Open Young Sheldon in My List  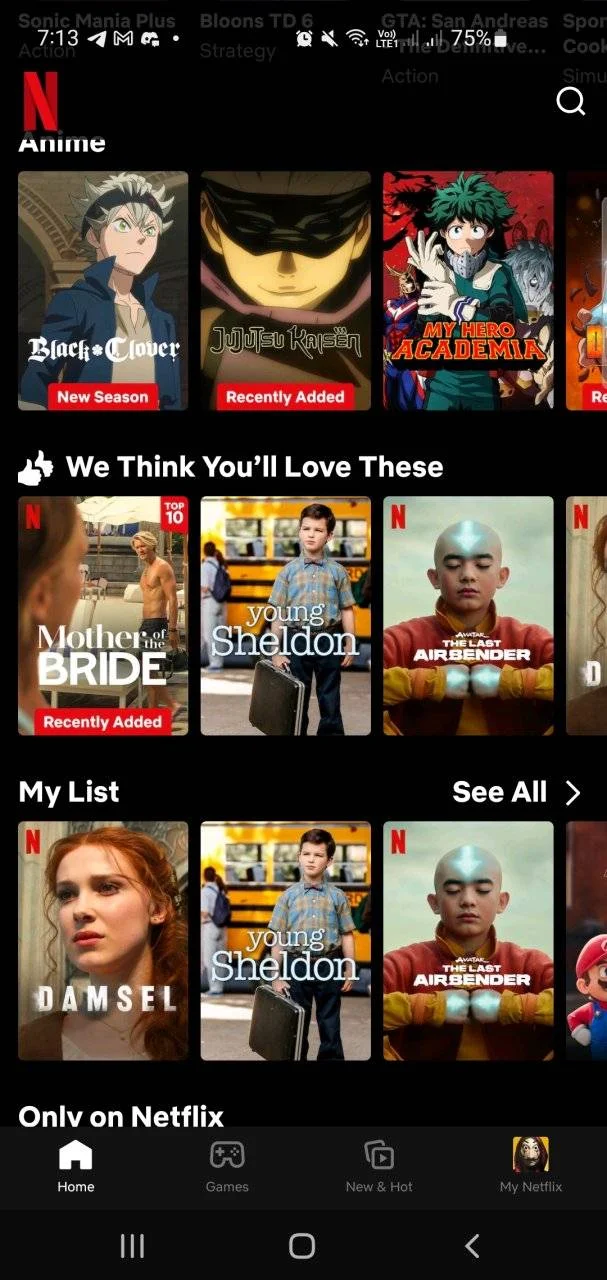click(285, 941)
